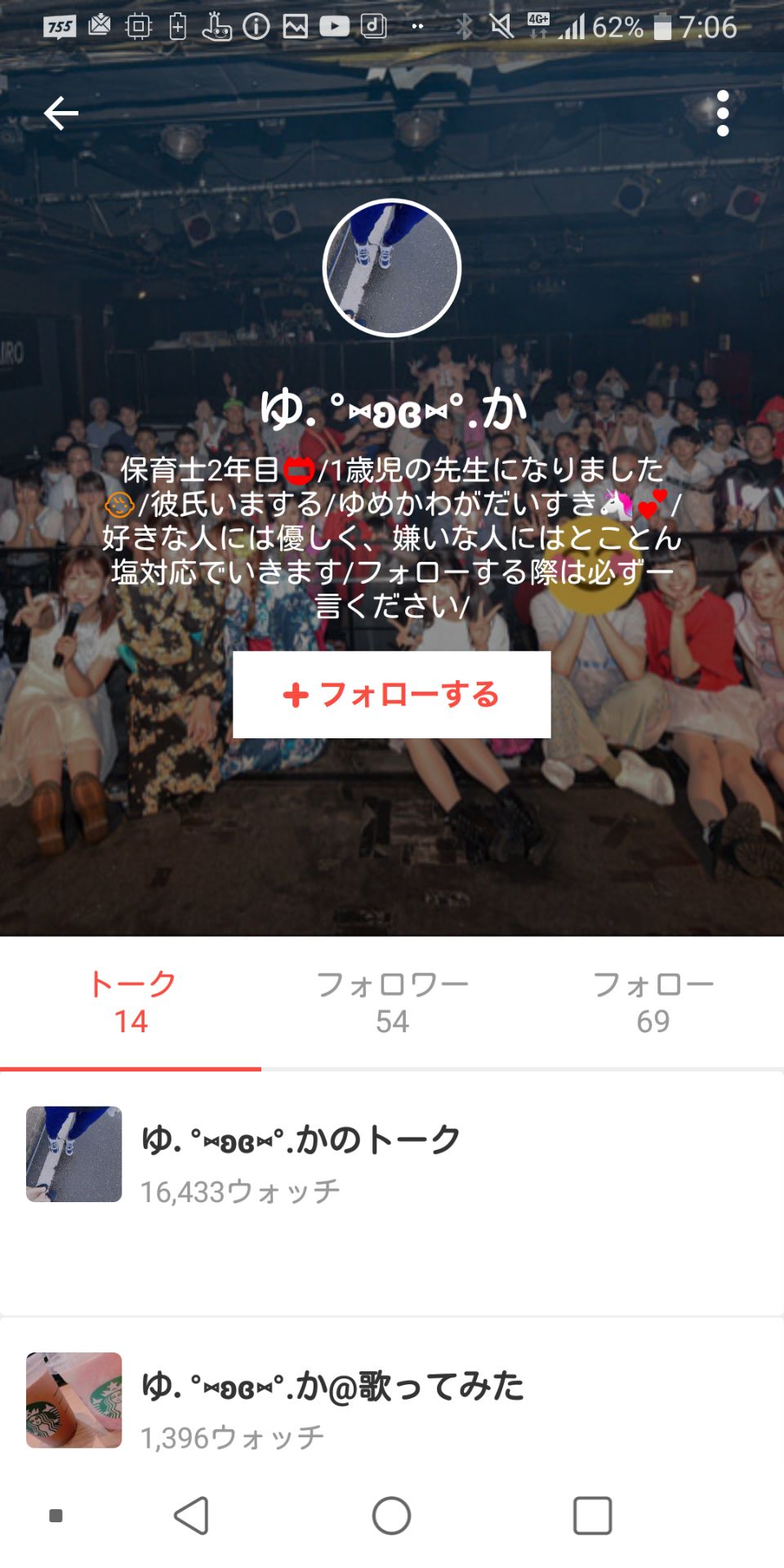
Task: Switch to the トーク tab
Action: pos(131,1002)
